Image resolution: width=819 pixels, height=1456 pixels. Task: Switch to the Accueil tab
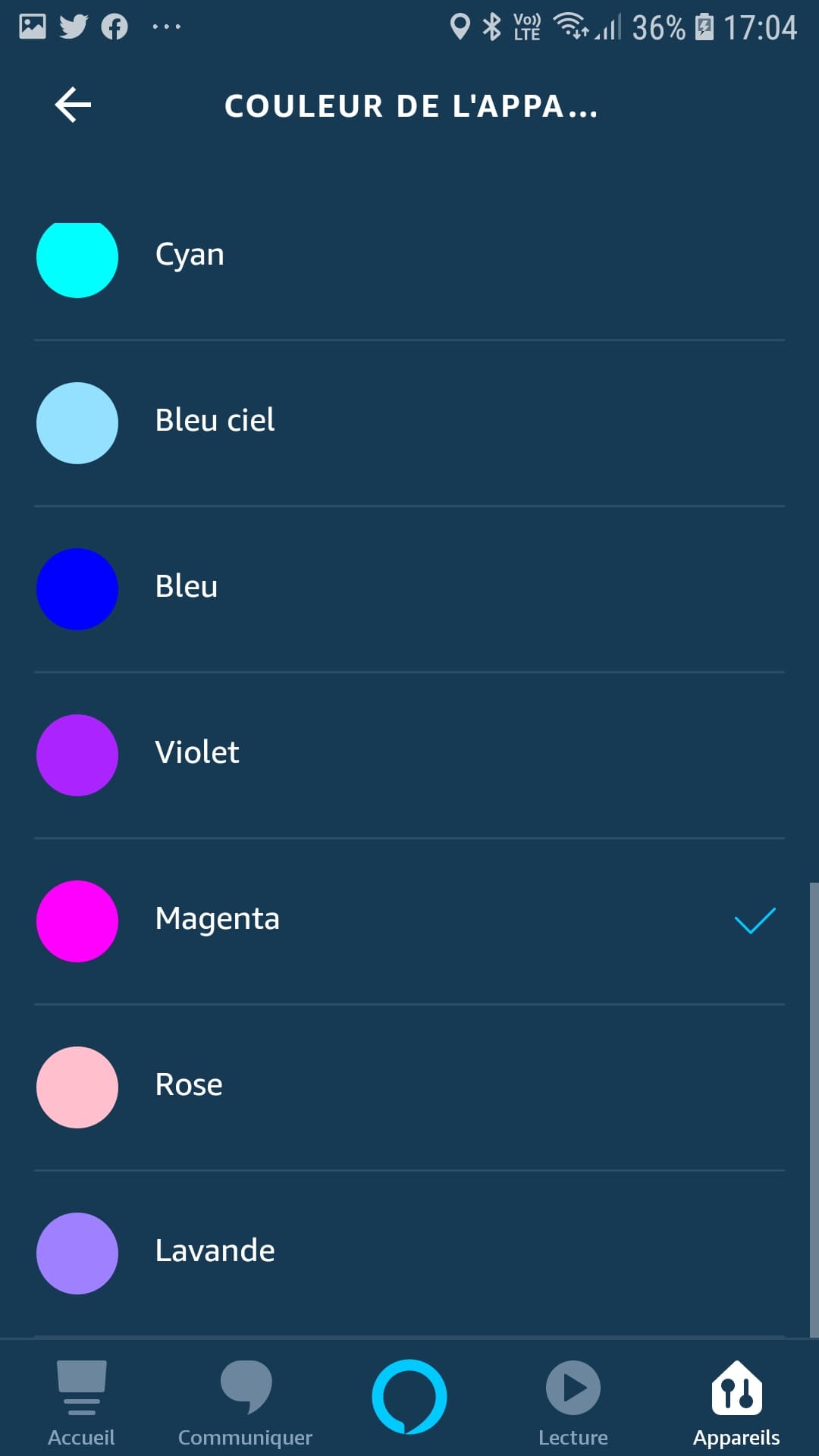pyautogui.click(x=81, y=1403)
